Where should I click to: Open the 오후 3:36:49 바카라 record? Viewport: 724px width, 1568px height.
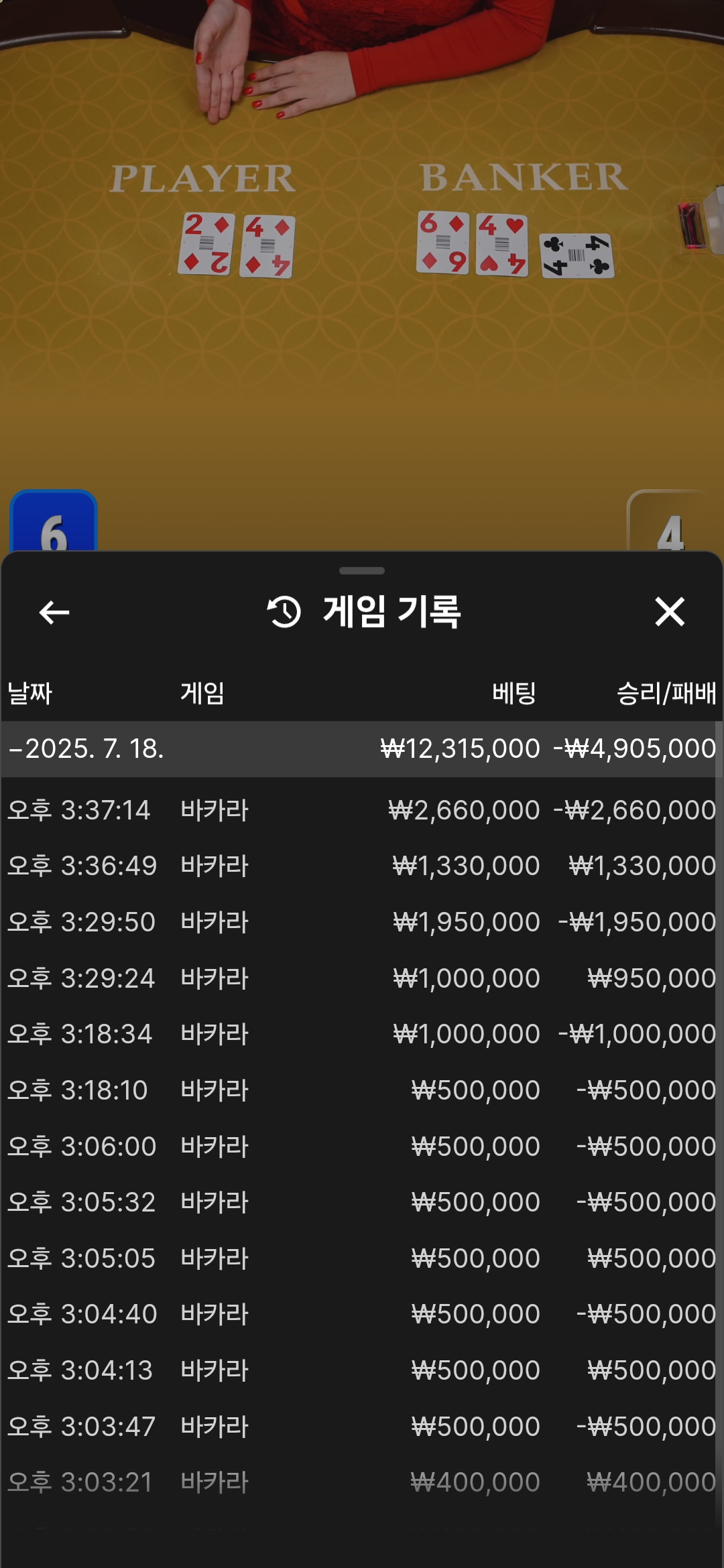tap(362, 866)
